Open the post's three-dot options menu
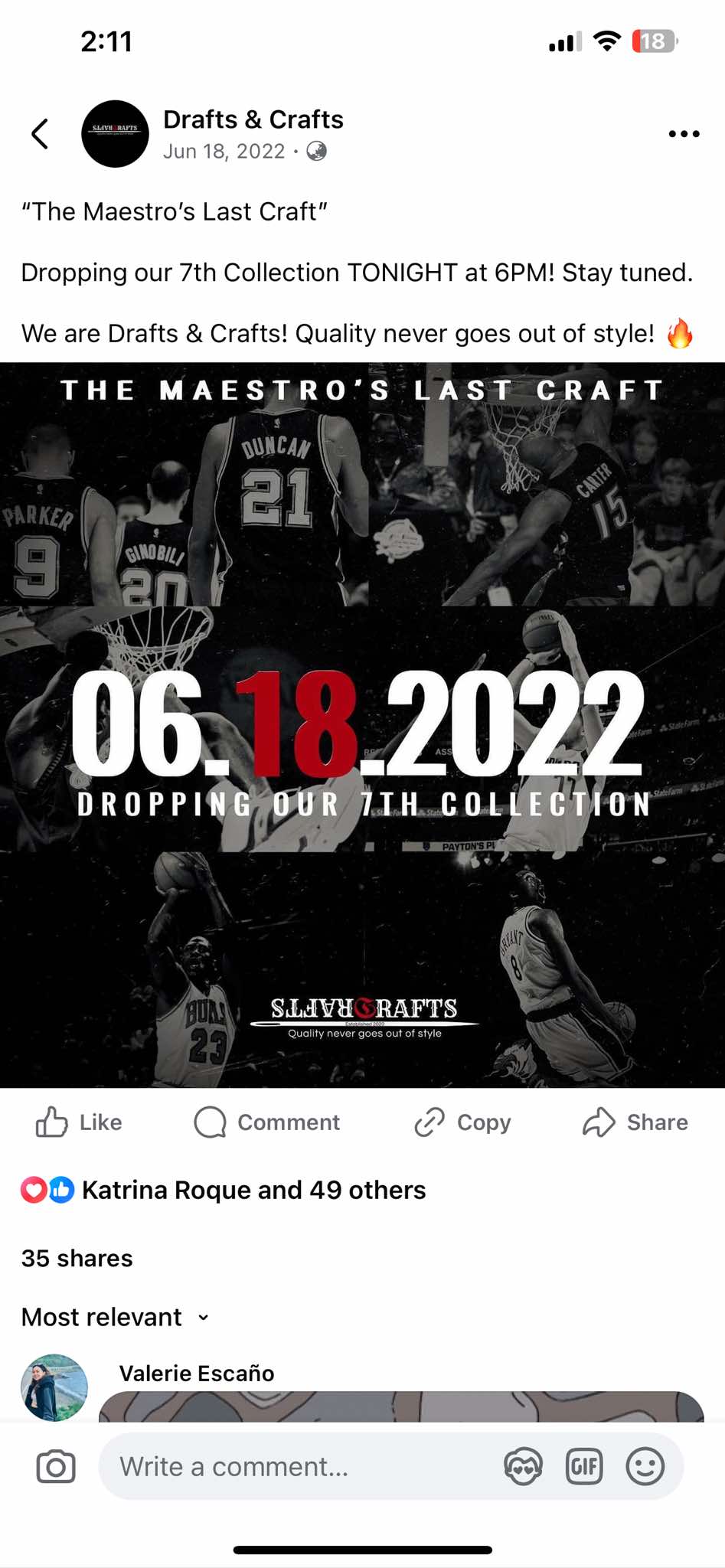The image size is (725, 1568). point(683,134)
